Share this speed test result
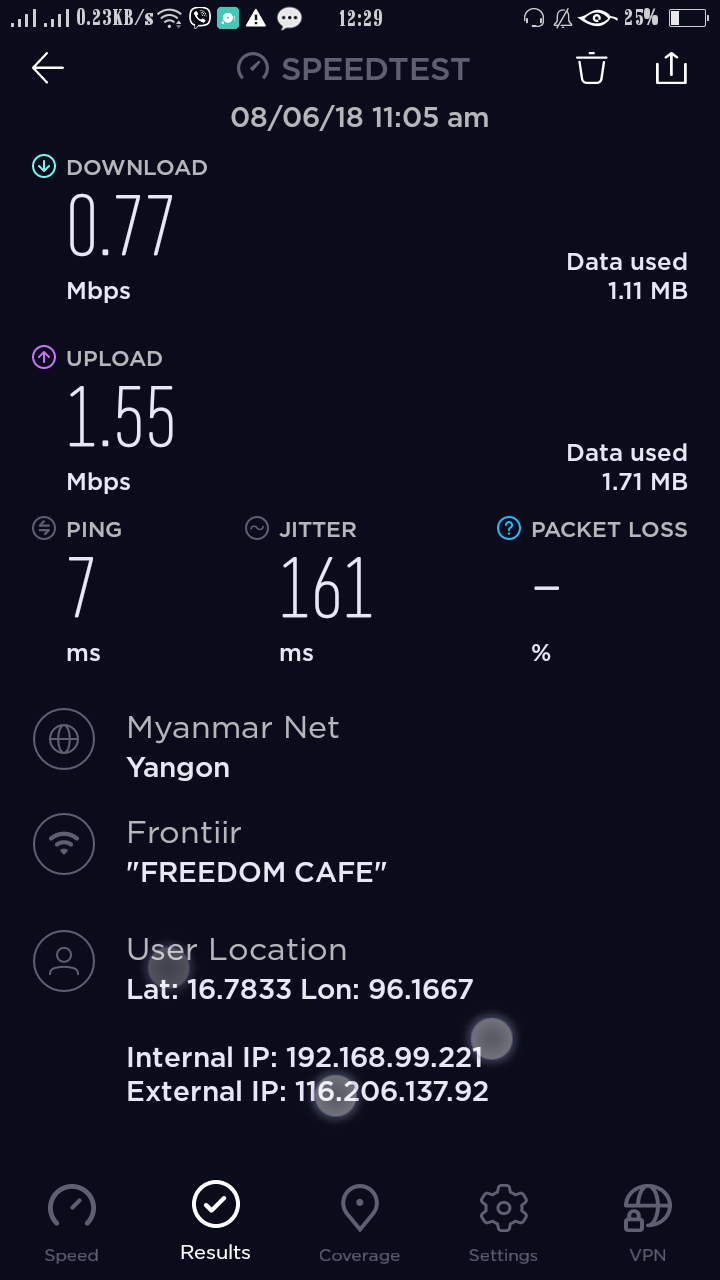This screenshot has width=720, height=1280. coord(671,68)
